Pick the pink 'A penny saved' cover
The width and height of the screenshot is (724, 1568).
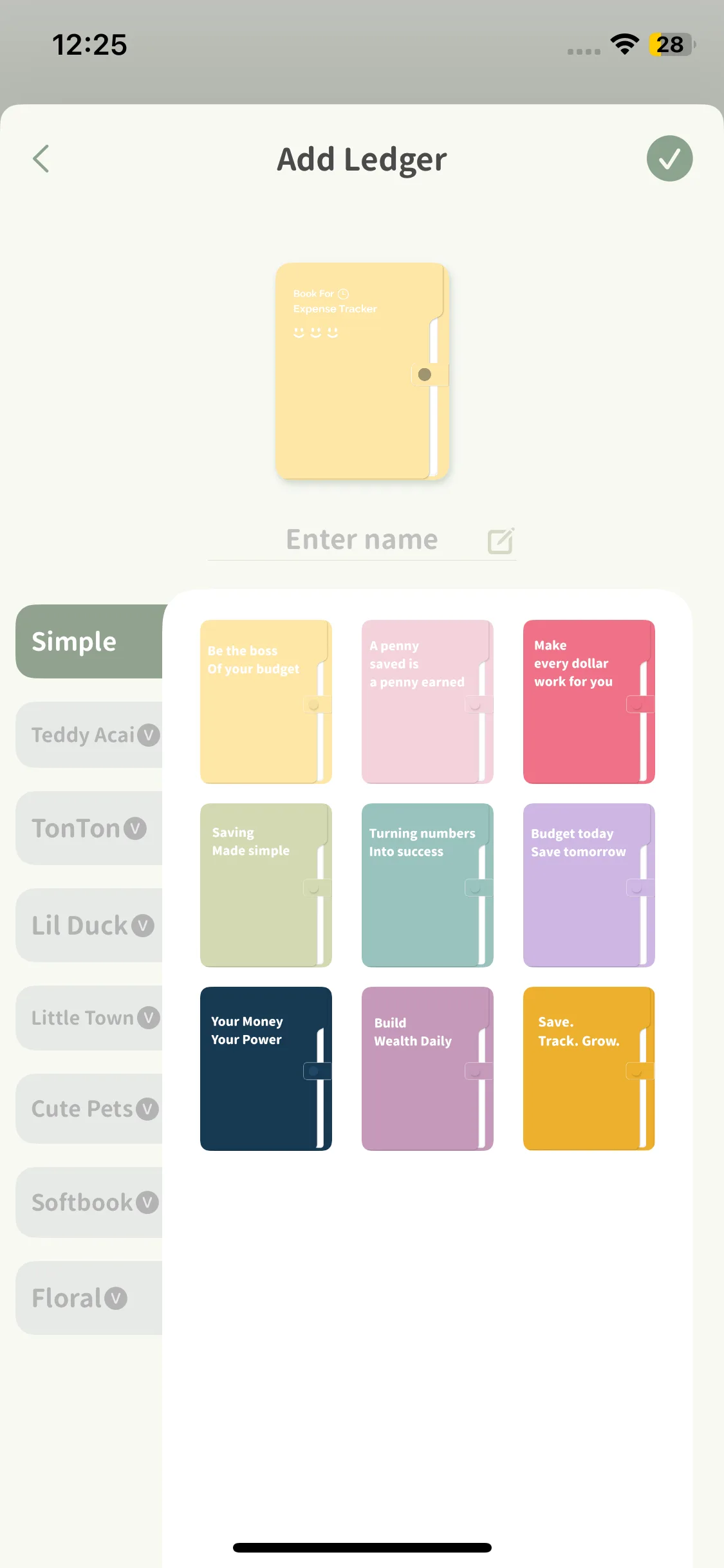pyautogui.click(x=427, y=702)
